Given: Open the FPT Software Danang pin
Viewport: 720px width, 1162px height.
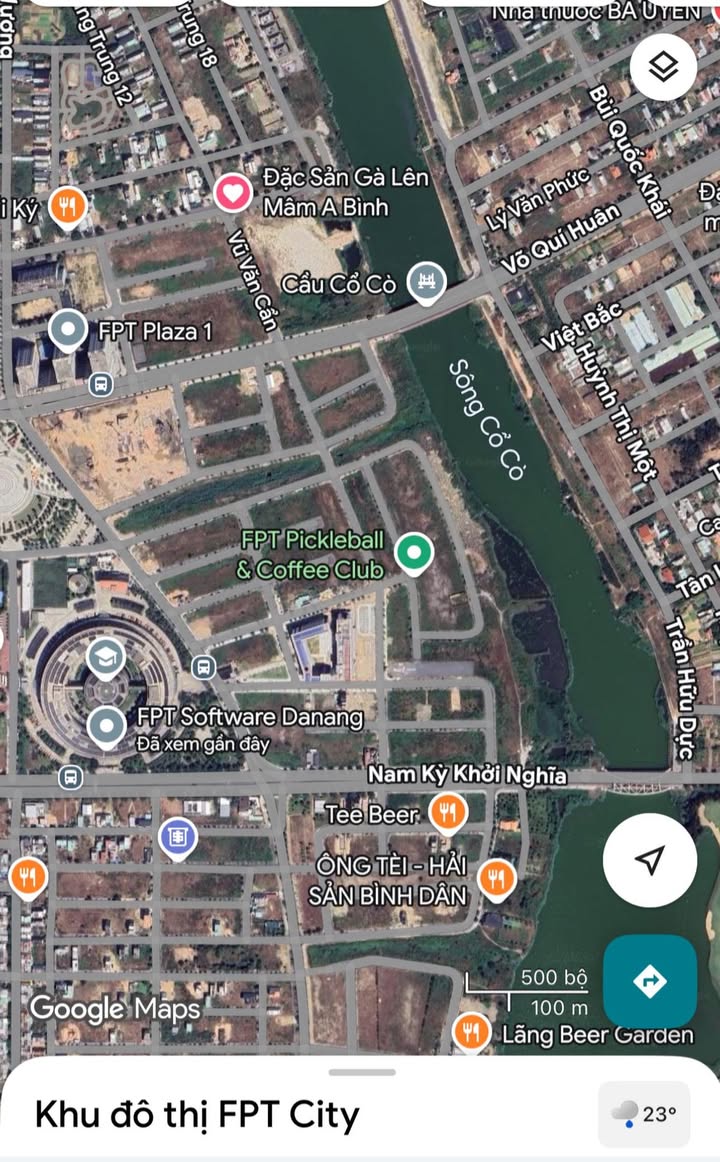Looking at the screenshot, I should coord(107,726).
